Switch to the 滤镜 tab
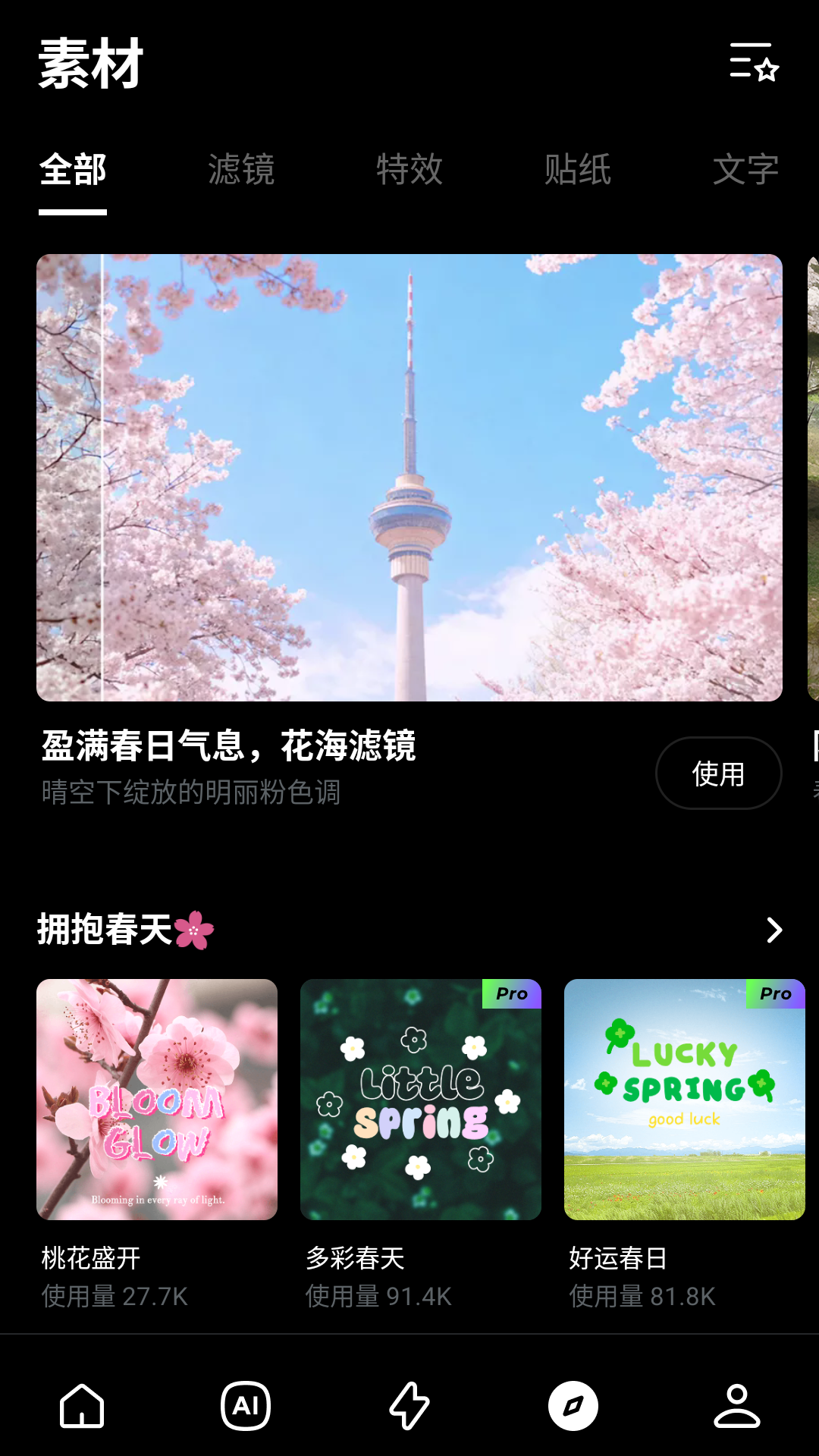 [x=241, y=169]
